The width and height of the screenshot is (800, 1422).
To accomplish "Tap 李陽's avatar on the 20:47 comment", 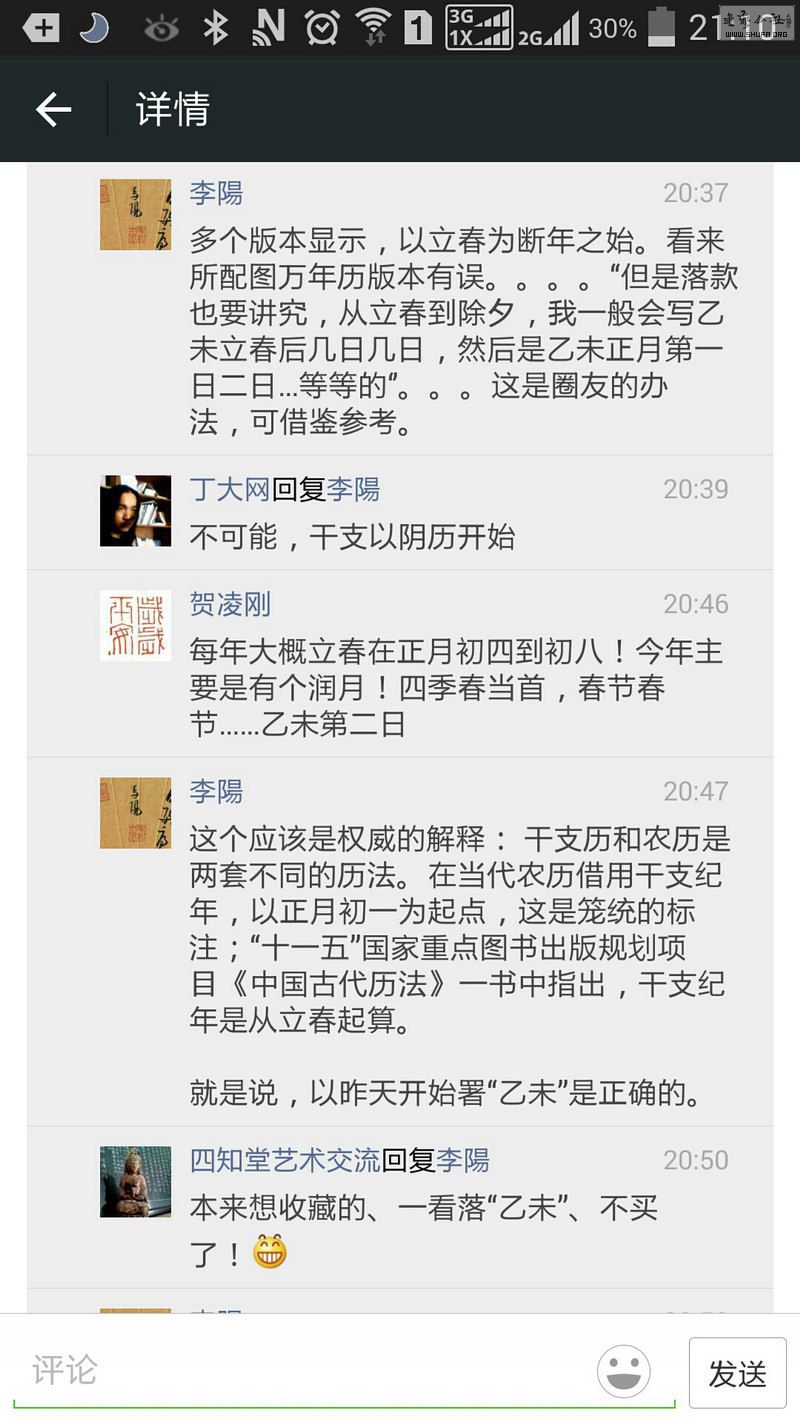I will click(x=135, y=813).
